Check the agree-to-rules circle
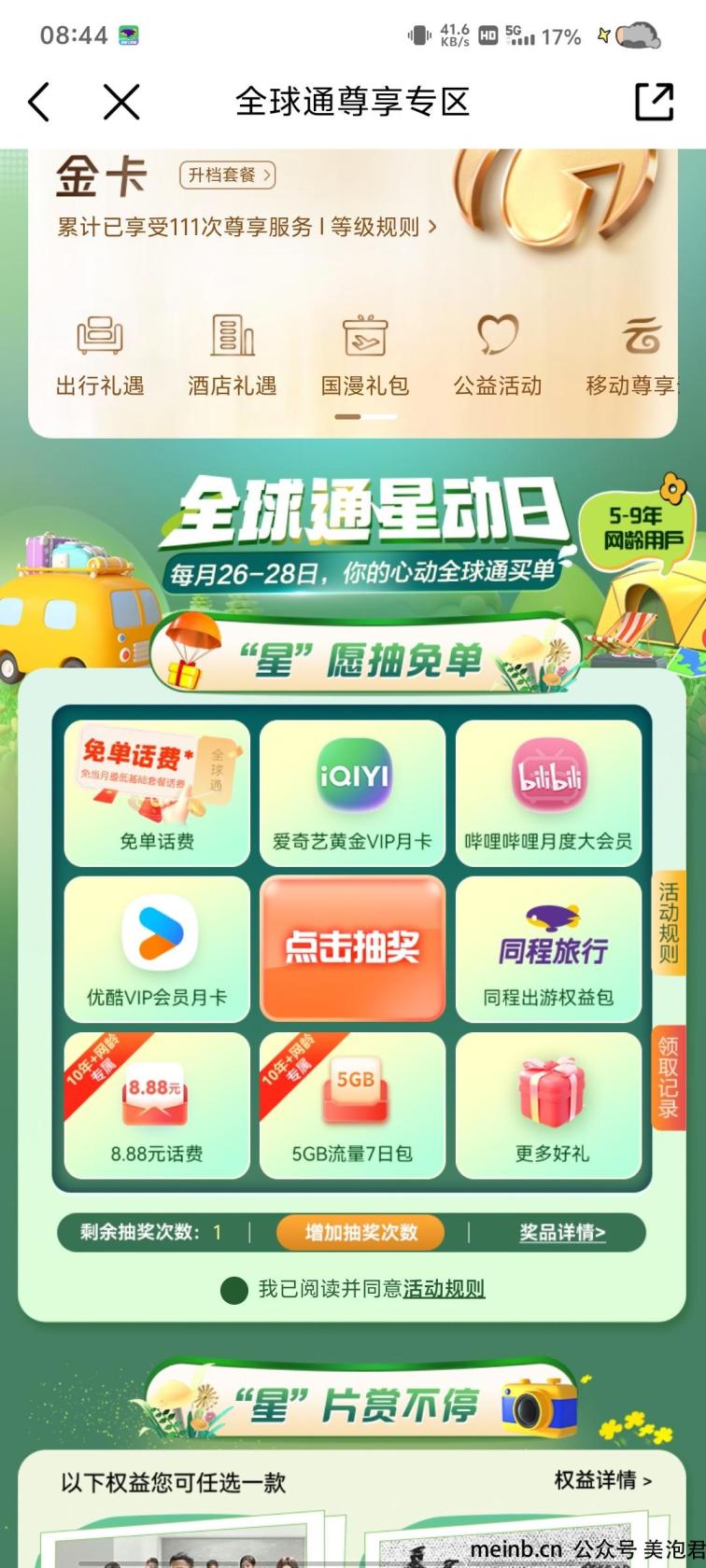The height and width of the screenshot is (1568, 706). (x=233, y=1290)
